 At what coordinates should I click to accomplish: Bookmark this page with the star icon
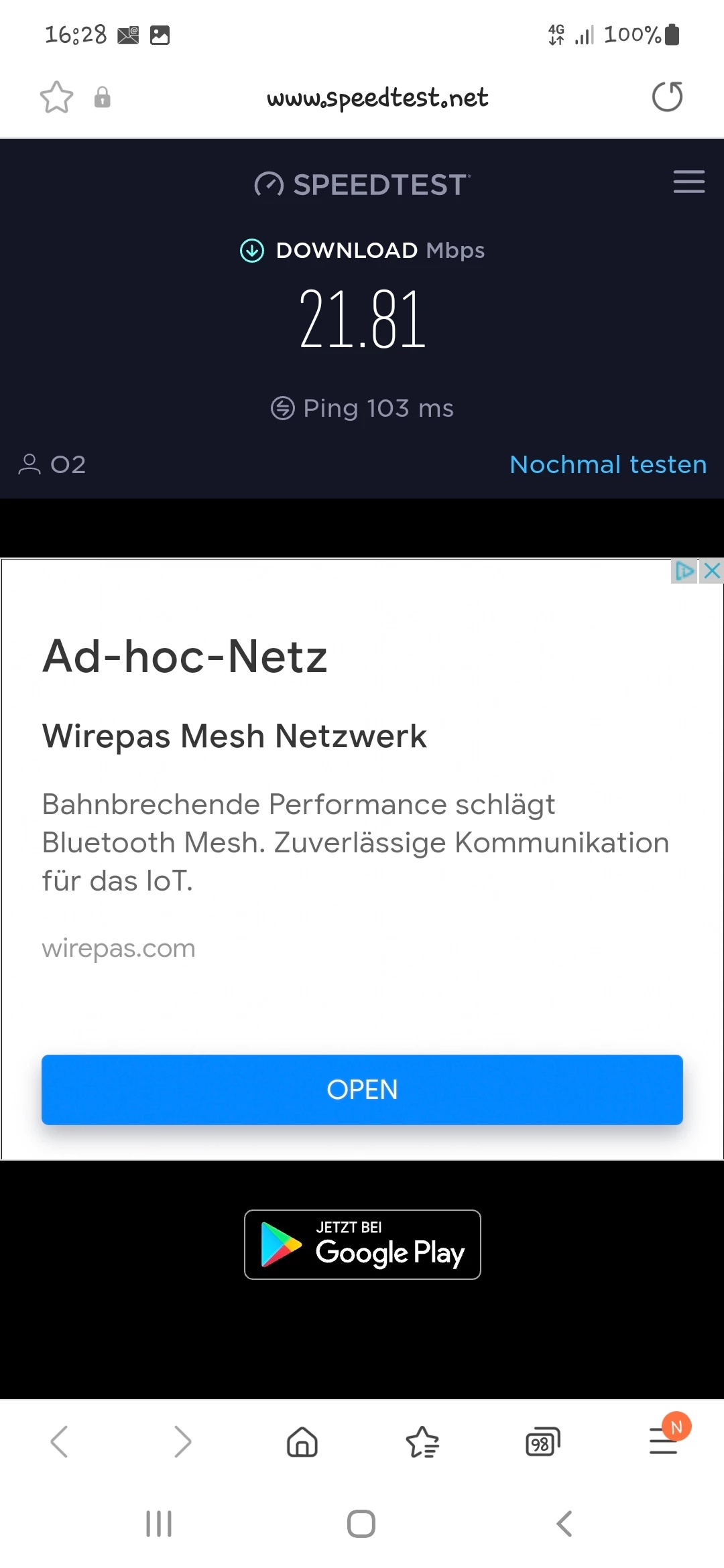tap(56, 97)
